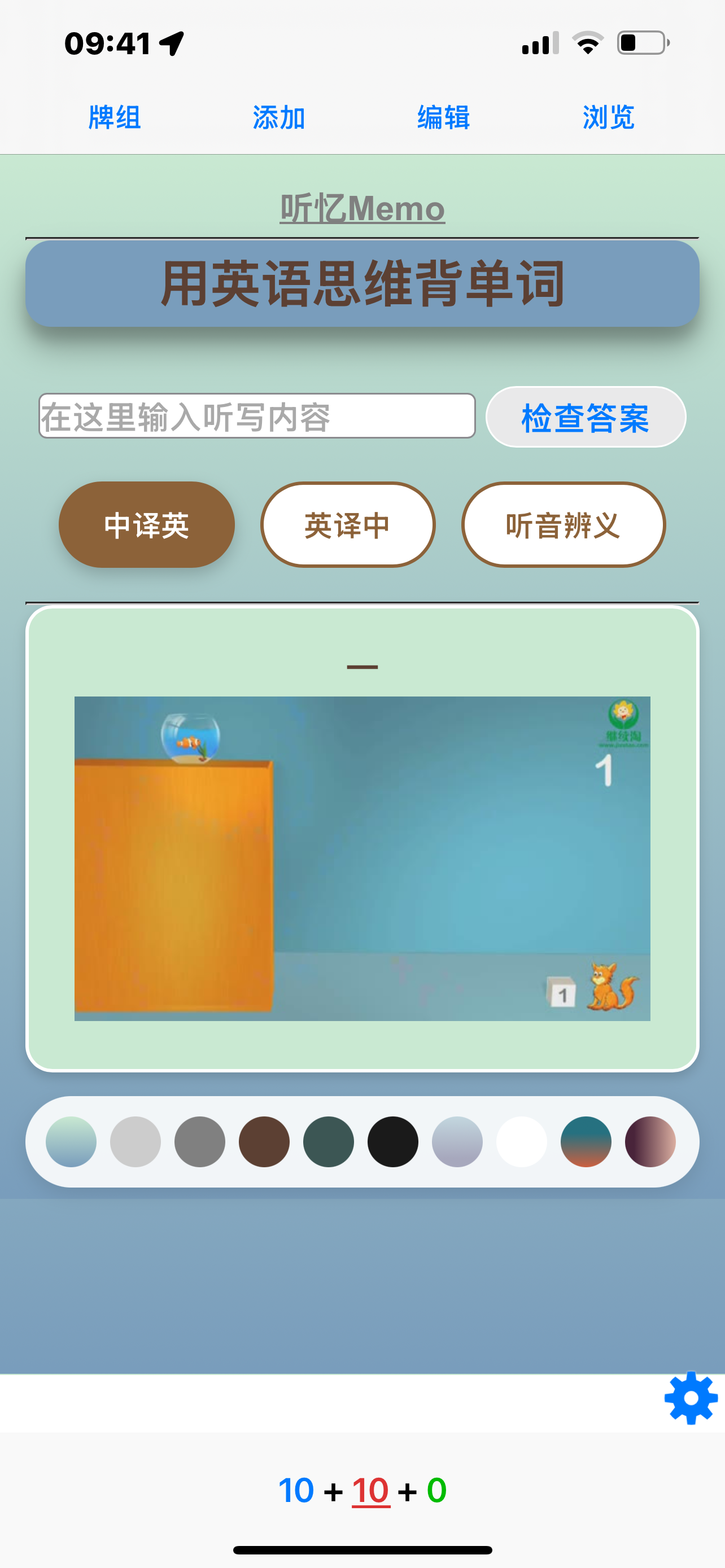Tap 添加 to add a card
The image size is (725, 1568).
pos(279,117)
